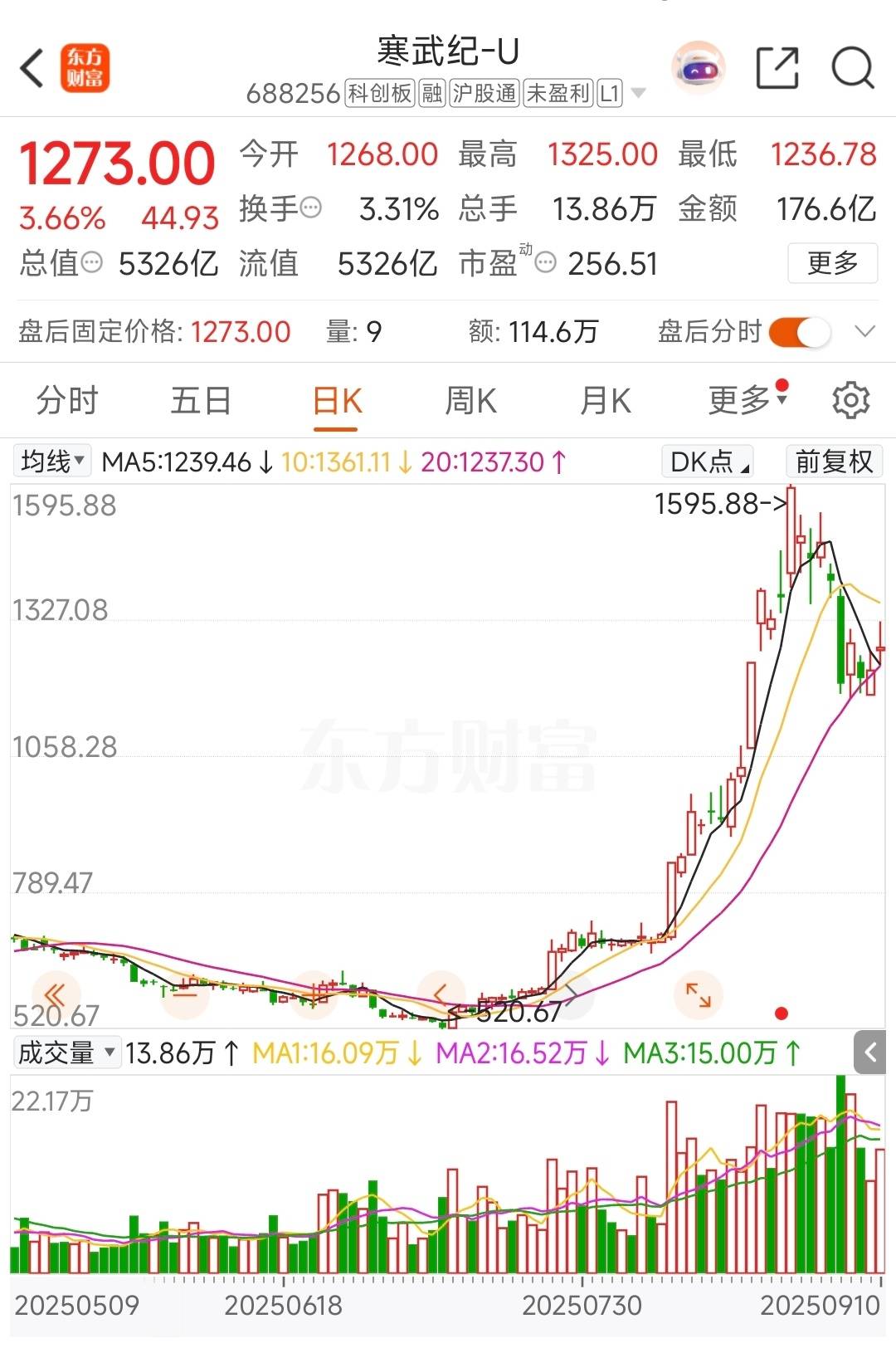Toggle the 盘后分时 switch off
Viewport: 896px width, 1348px height.
[799, 332]
